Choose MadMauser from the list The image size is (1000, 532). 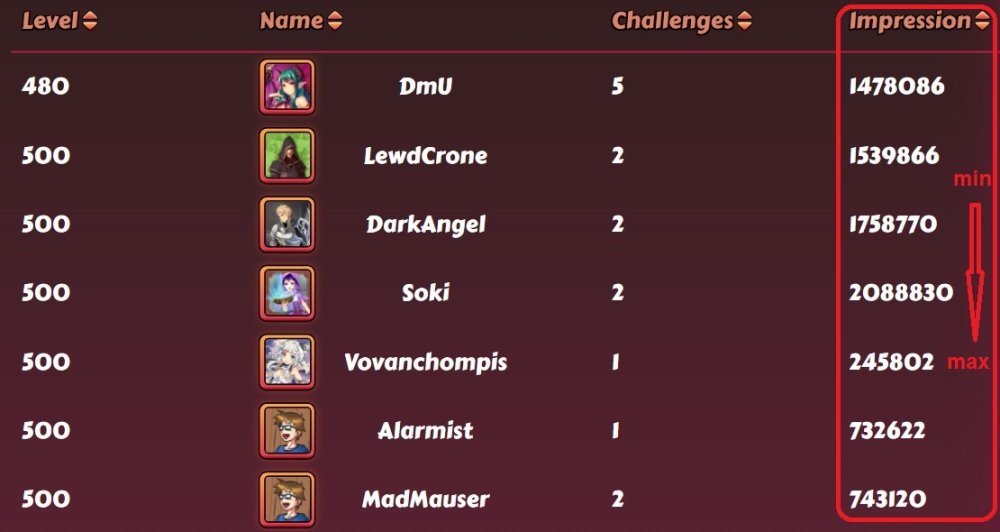[425, 499]
